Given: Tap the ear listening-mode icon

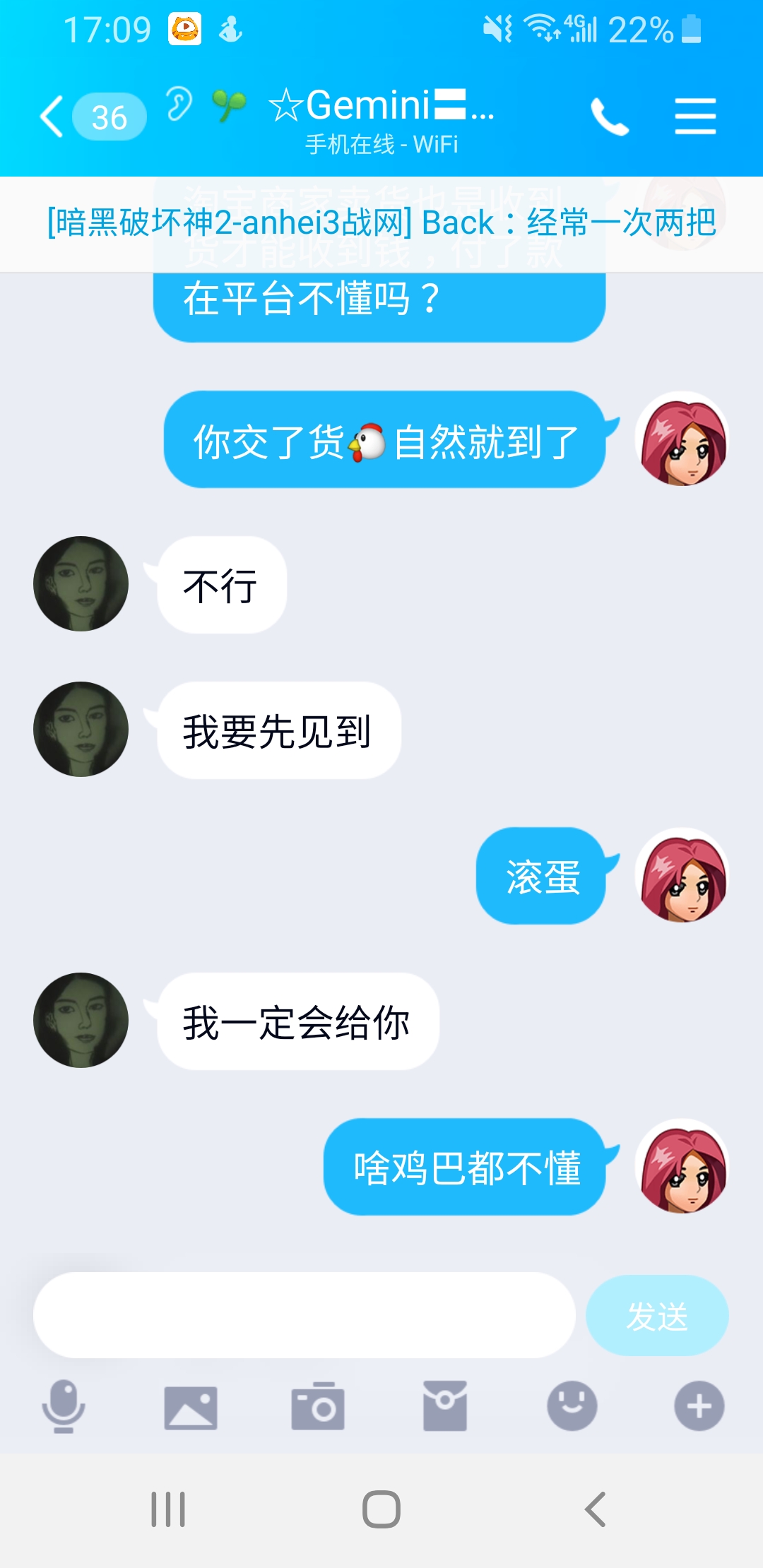Looking at the screenshot, I should pyautogui.click(x=179, y=105).
